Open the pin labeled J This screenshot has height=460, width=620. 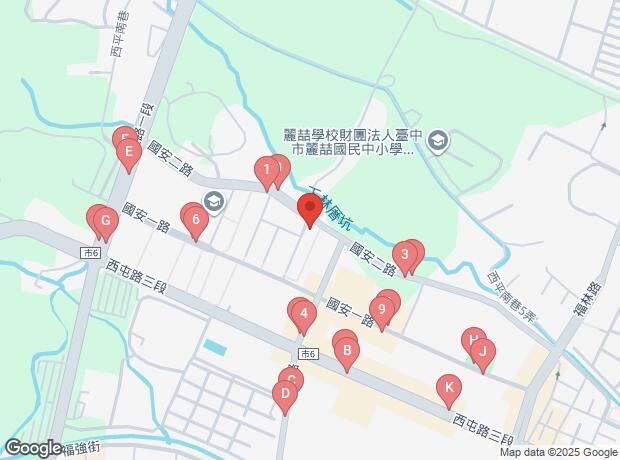[483, 352]
